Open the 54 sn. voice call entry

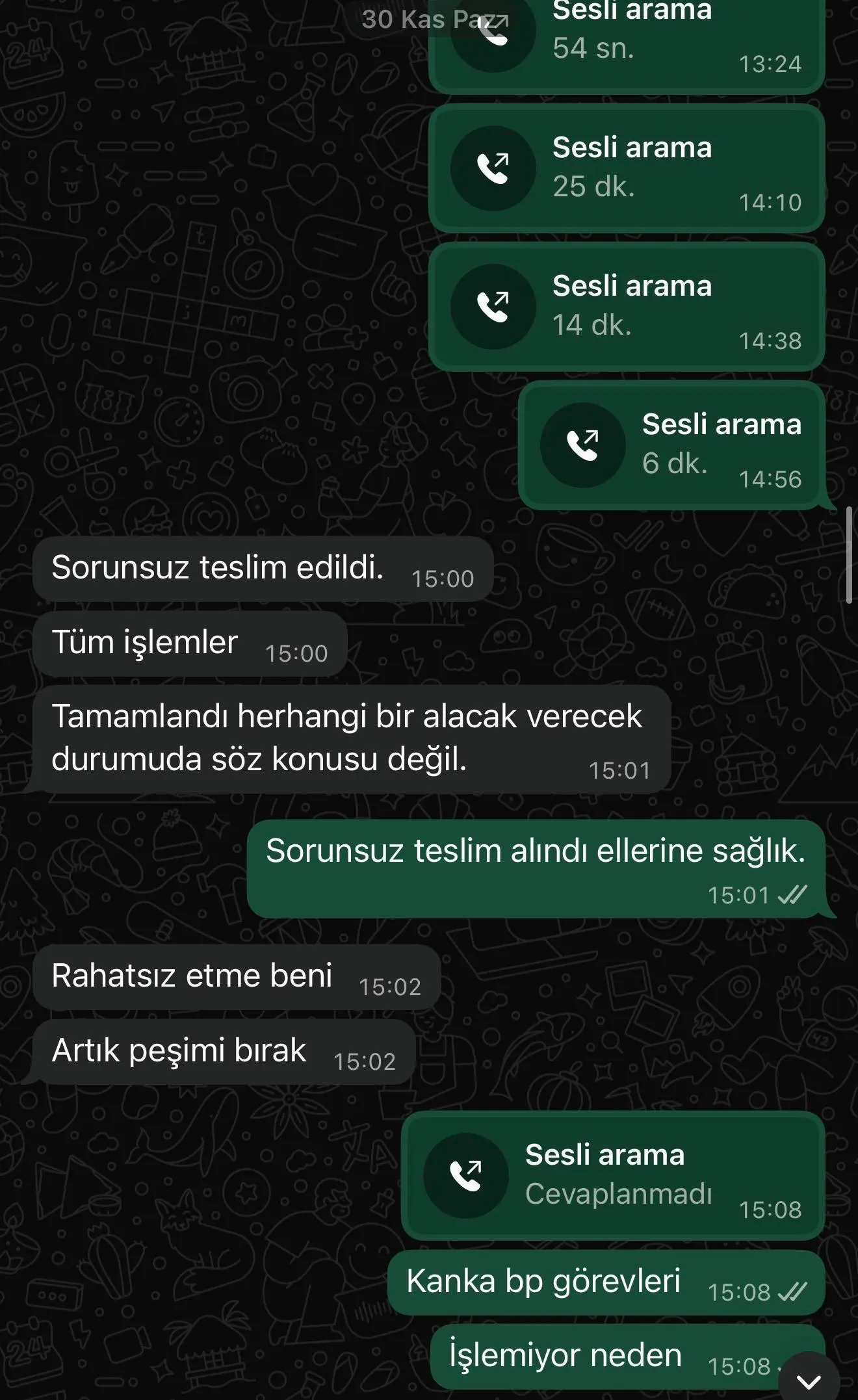626,39
